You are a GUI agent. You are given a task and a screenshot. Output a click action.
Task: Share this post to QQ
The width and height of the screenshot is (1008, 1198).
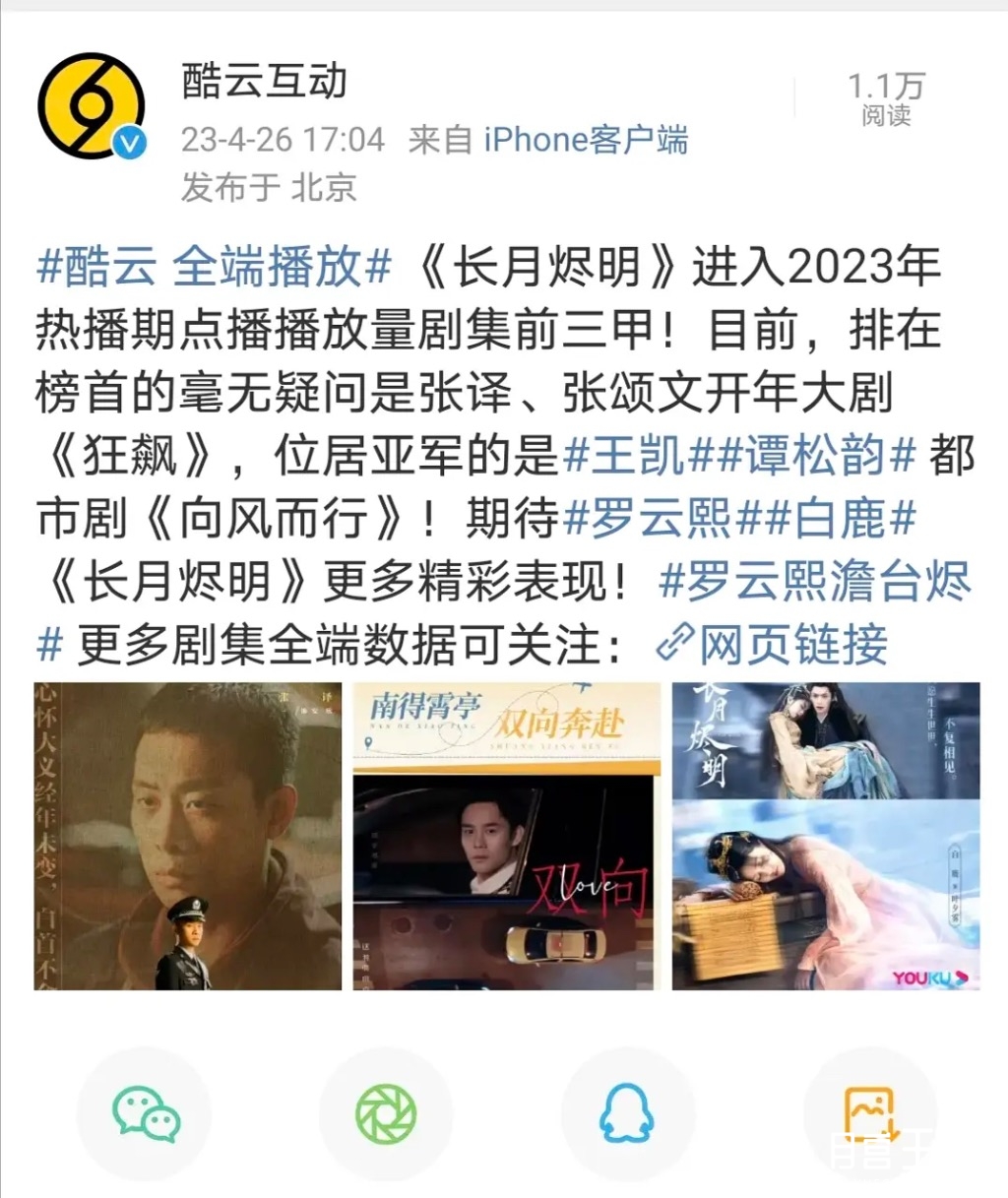click(x=626, y=1113)
